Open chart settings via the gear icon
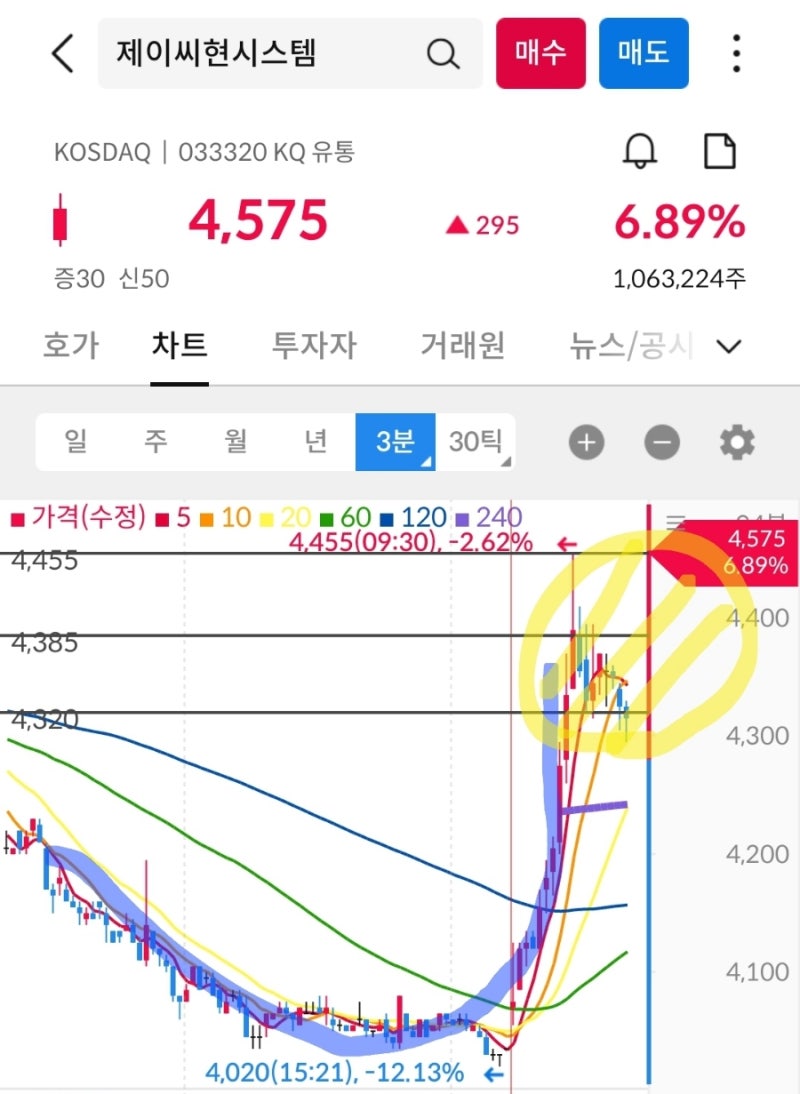The height and width of the screenshot is (1094, 800). [737, 442]
